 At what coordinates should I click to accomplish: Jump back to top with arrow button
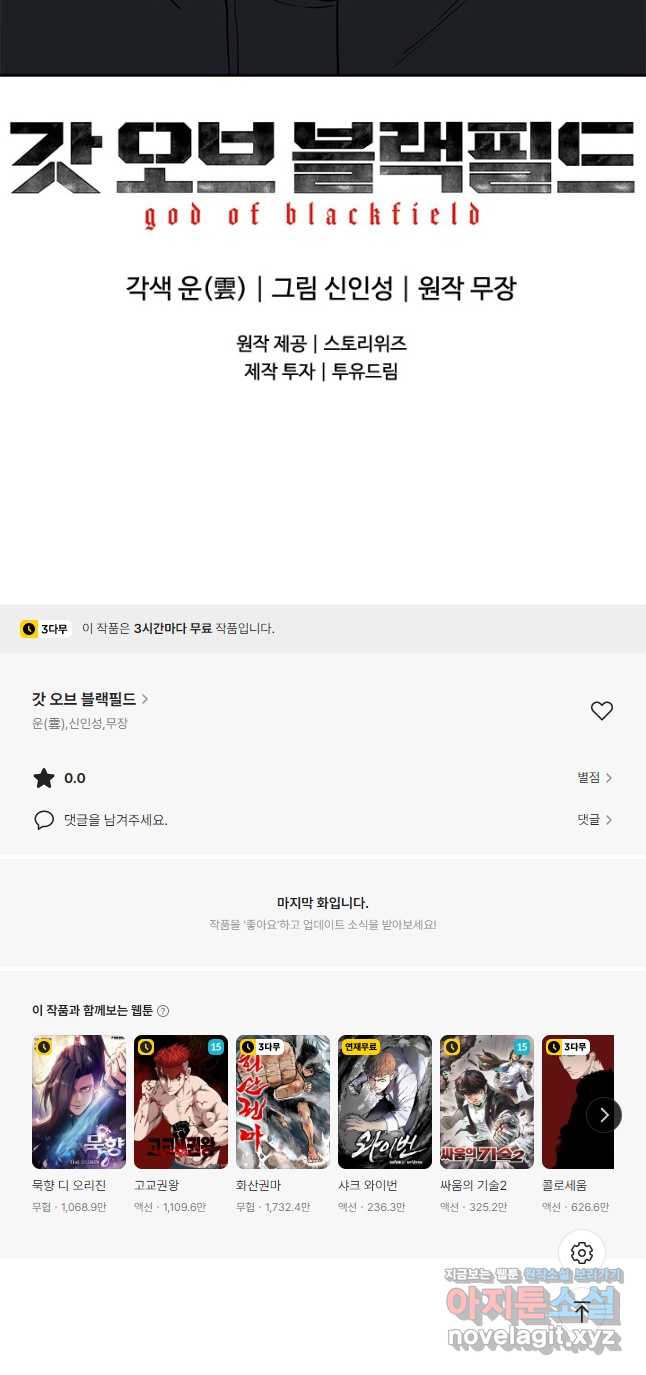582,1312
